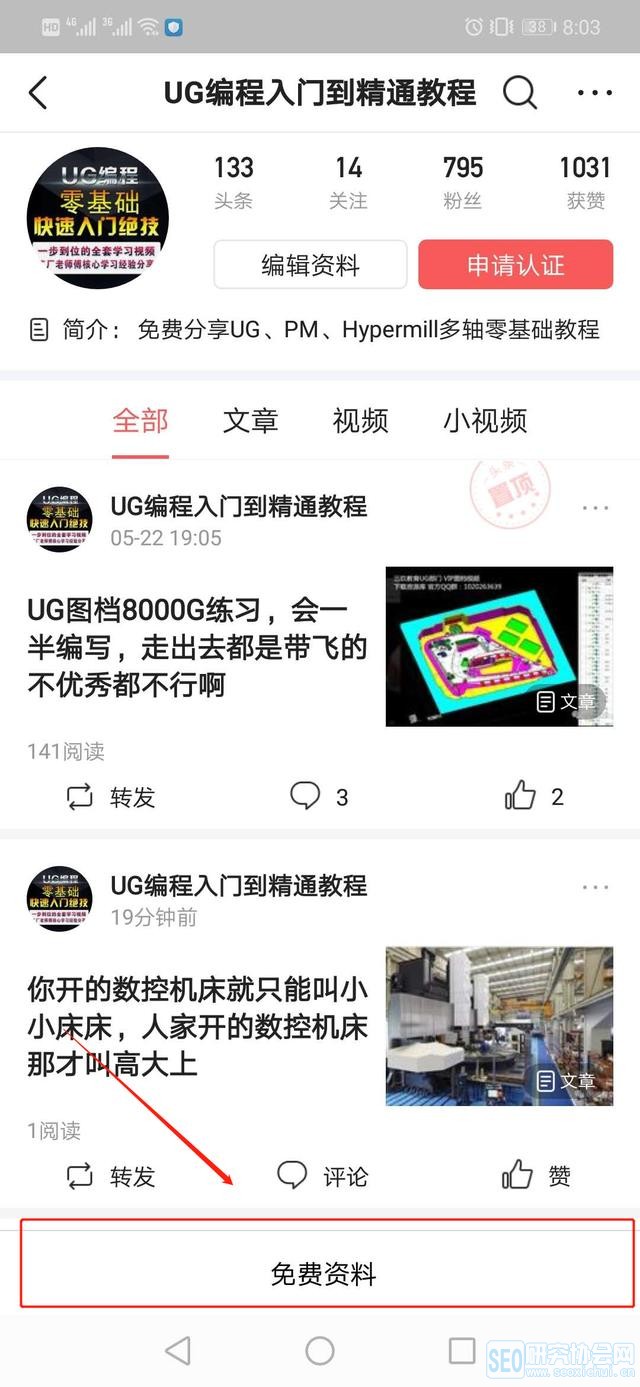The height and width of the screenshot is (1387, 640).
Task: View the 795 粉丝 followers list
Action: click(462, 181)
